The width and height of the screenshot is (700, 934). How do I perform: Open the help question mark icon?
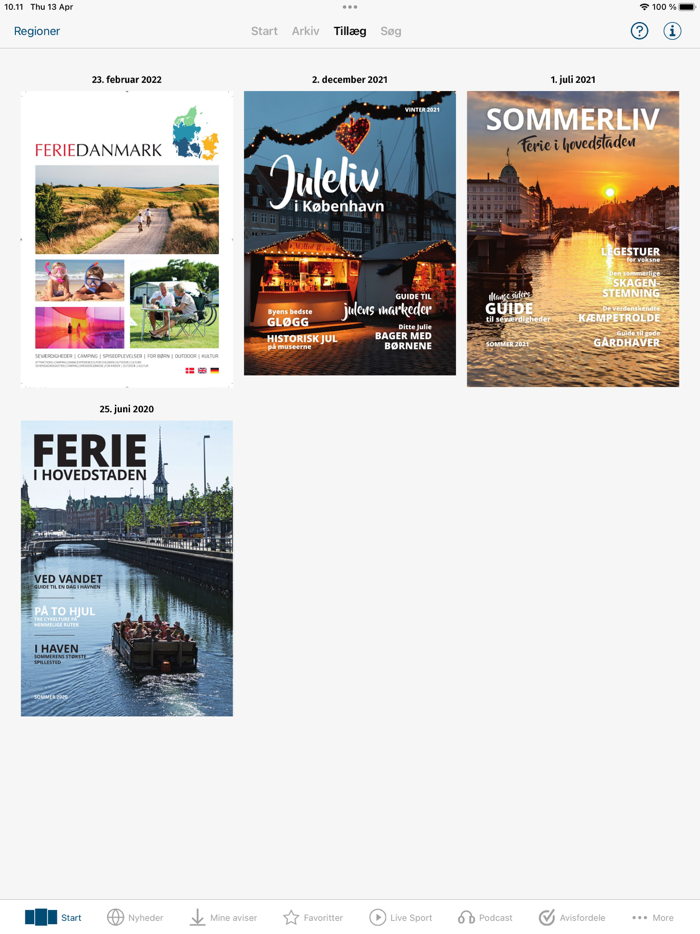point(639,31)
